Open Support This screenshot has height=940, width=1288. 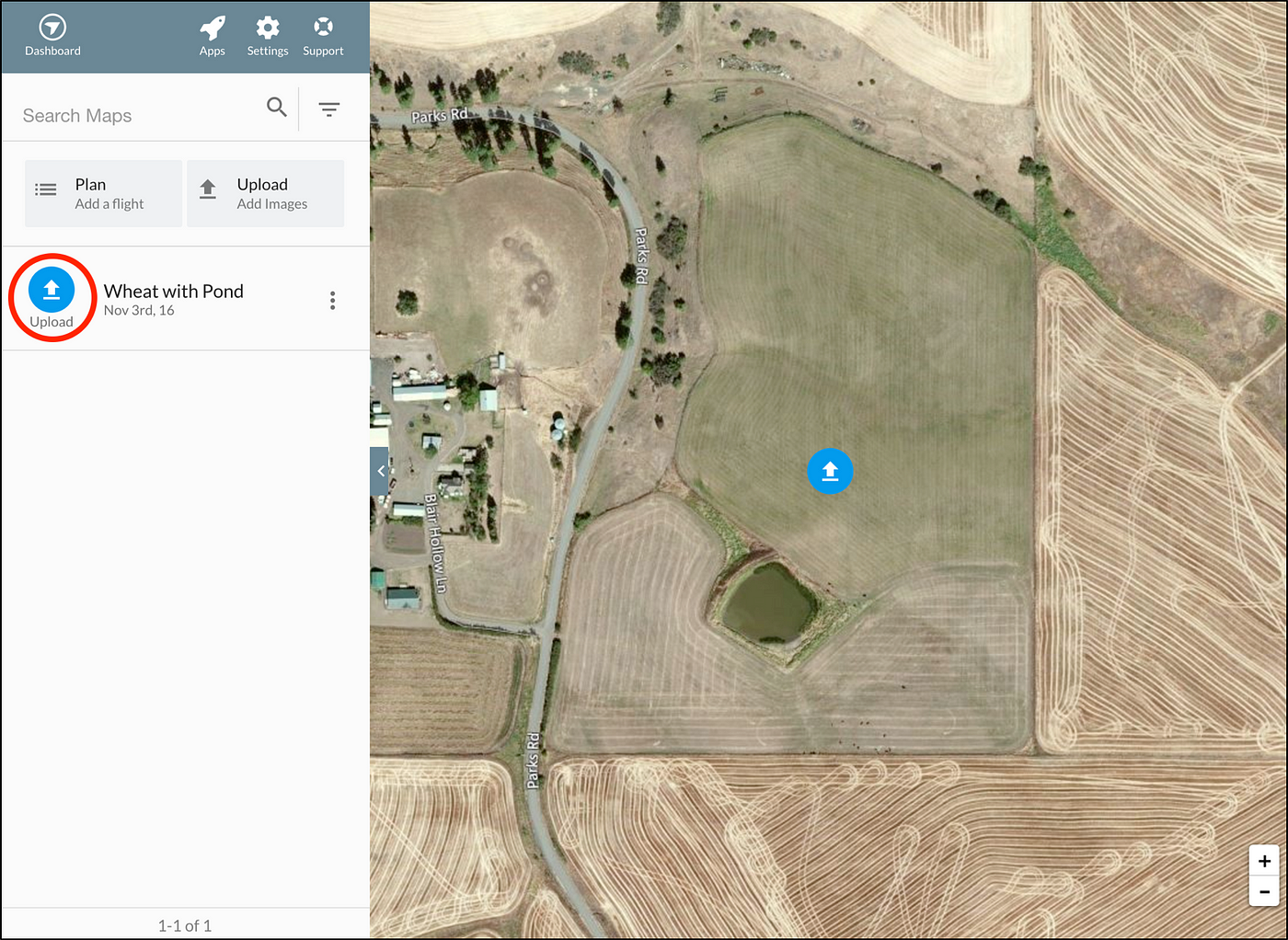(323, 37)
